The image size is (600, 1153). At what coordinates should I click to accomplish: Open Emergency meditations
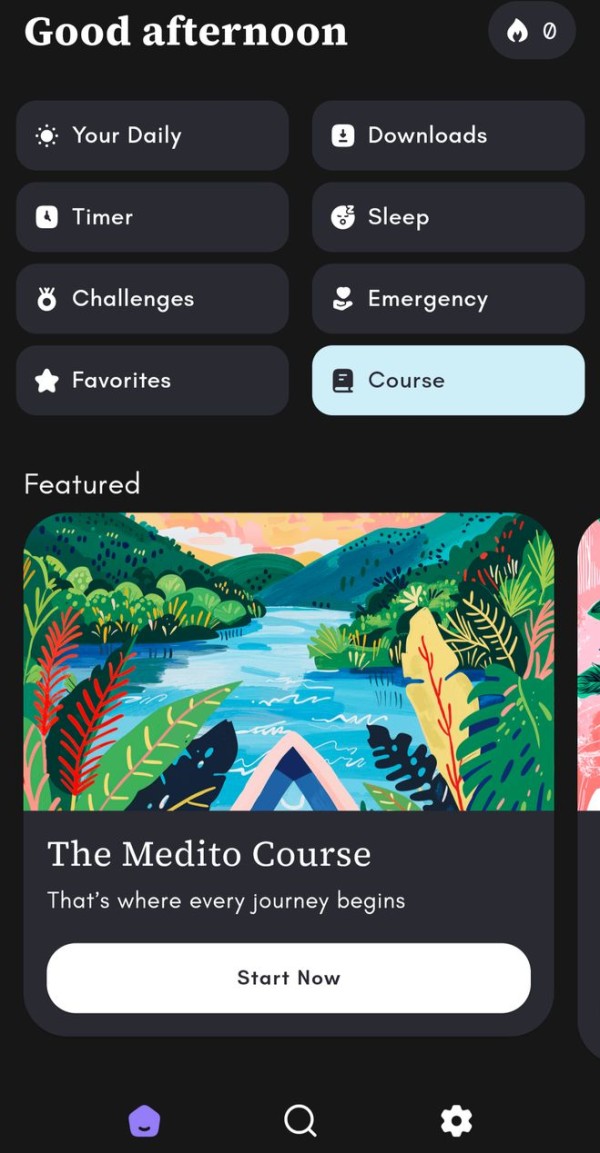(449, 299)
